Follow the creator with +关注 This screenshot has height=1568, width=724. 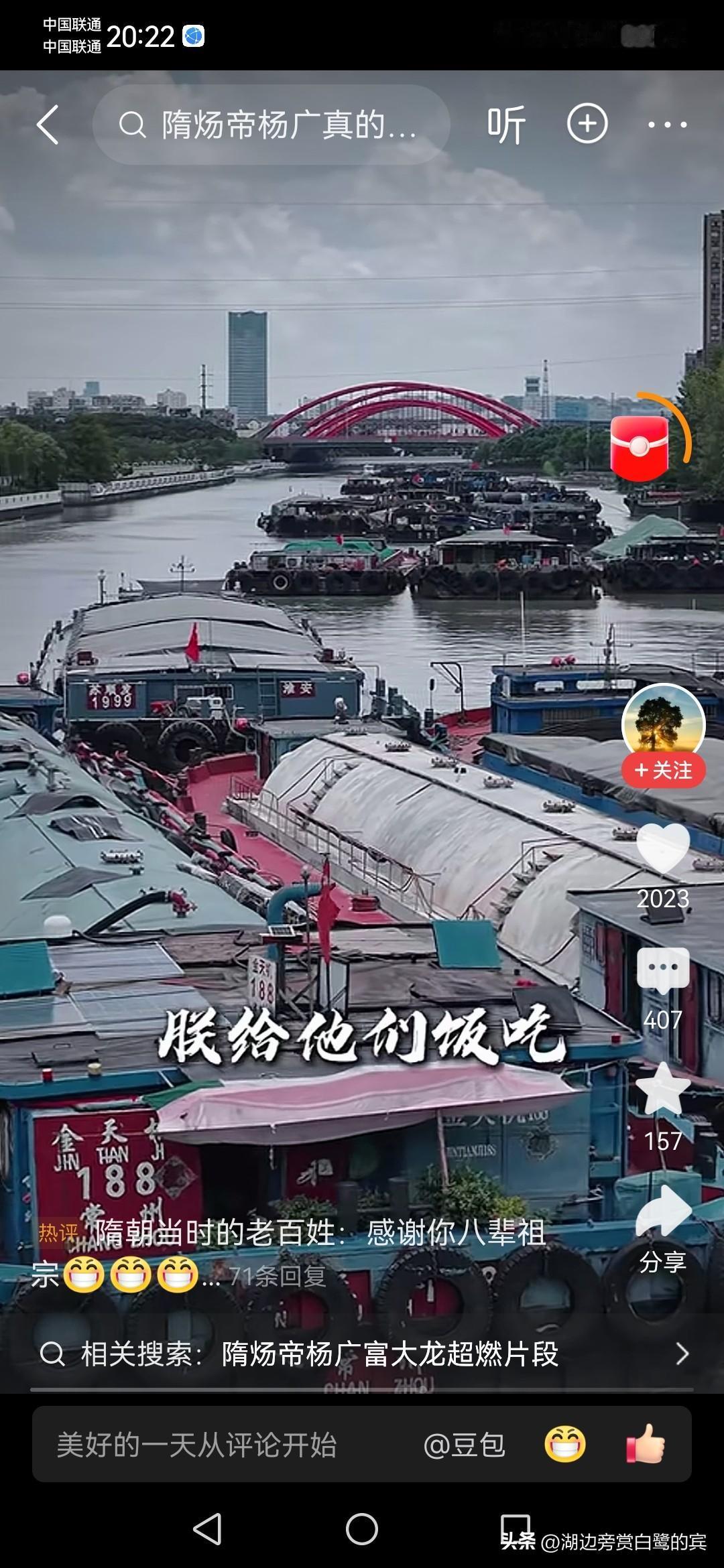pos(663,770)
